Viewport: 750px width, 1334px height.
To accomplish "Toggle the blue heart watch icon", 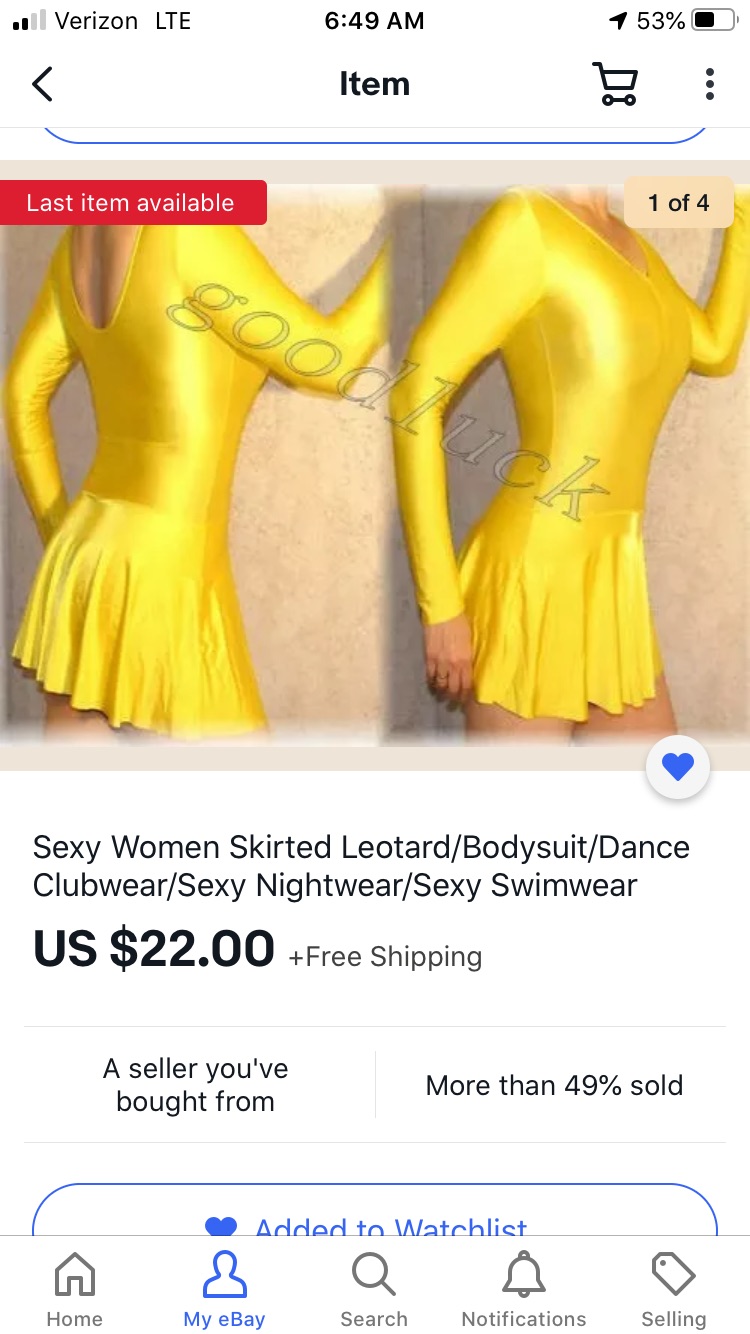I will [x=678, y=767].
